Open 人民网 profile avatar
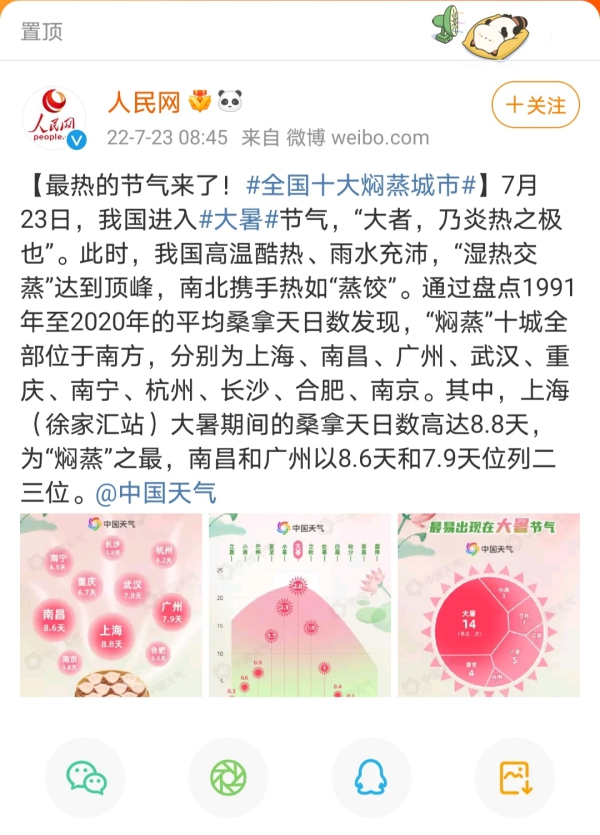This screenshot has width=600, height=835. coord(54,119)
